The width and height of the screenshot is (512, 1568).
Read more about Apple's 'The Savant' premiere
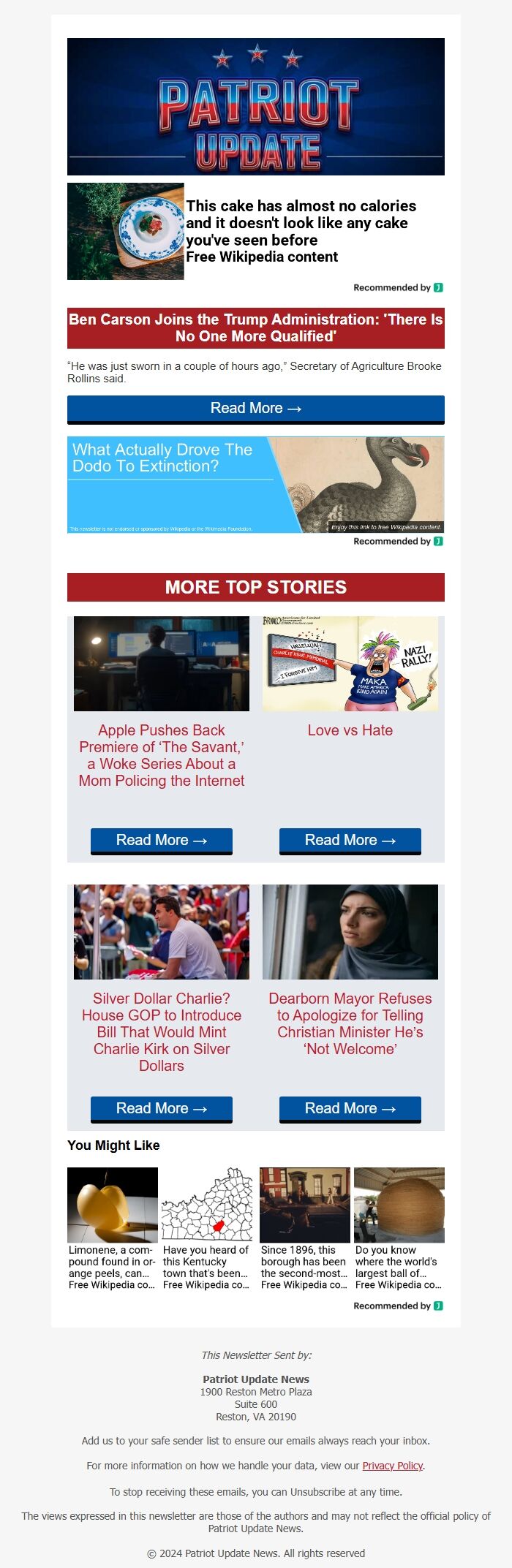(161, 840)
